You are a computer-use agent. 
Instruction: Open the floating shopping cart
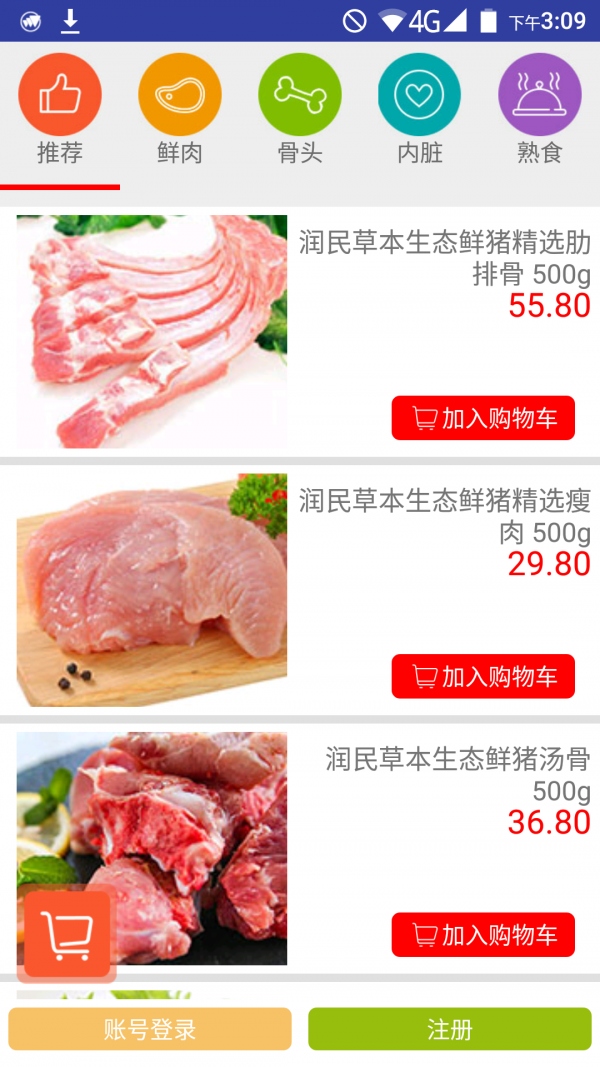(x=68, y=934)
